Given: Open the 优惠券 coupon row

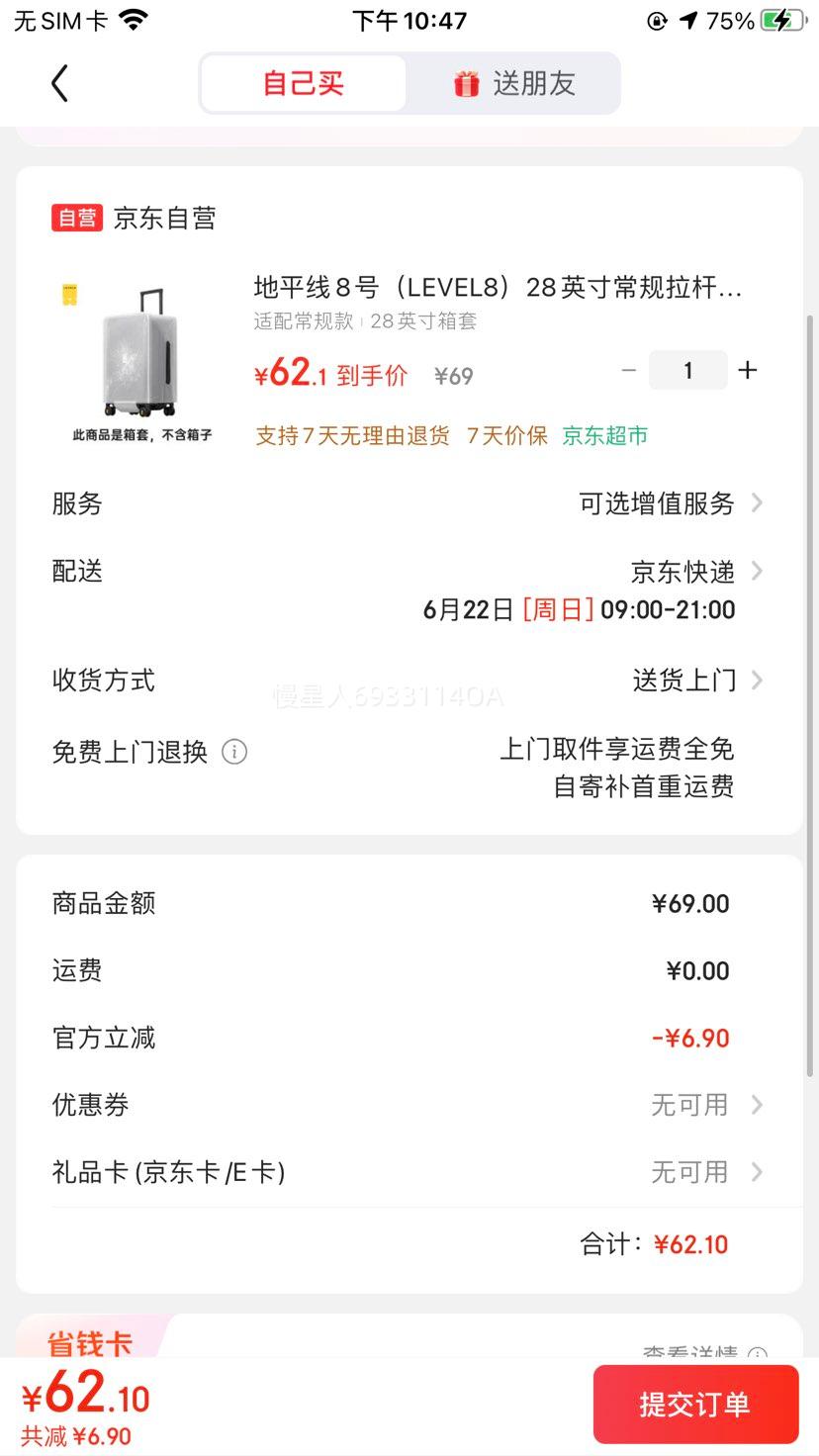Looking at the screenshot, I should coord(409,1105).
